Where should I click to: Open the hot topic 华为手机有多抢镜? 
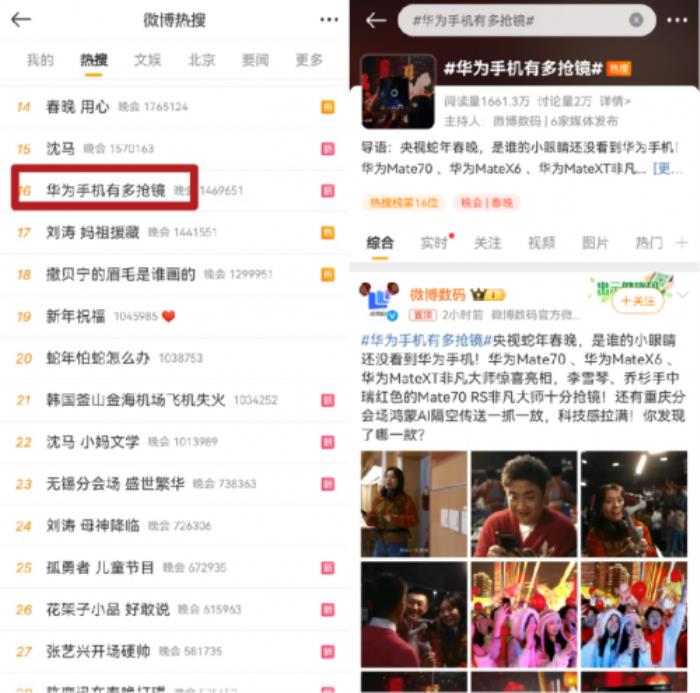[x=105, y=190]
